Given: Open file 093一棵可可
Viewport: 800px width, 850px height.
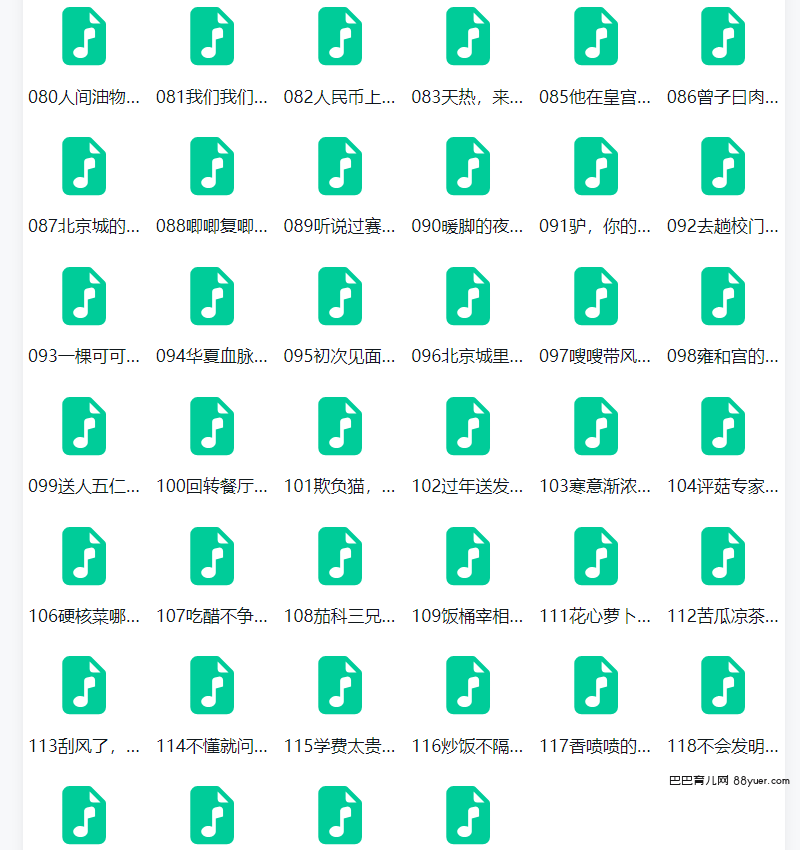Looking at the screenshot, I should coord(84,297).
